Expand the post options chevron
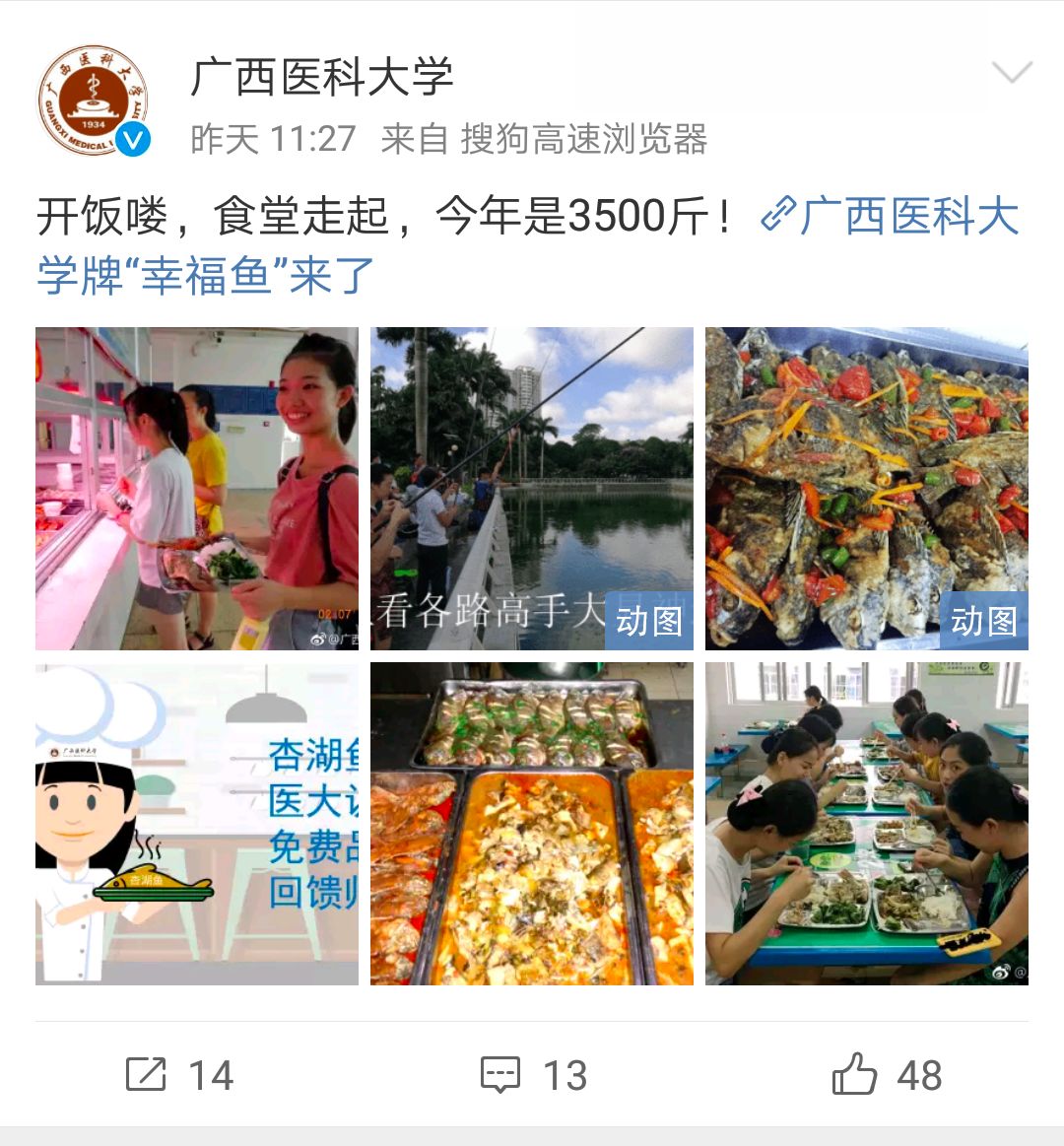Screen dimensions: 1064x1146 click(1011, 73)
